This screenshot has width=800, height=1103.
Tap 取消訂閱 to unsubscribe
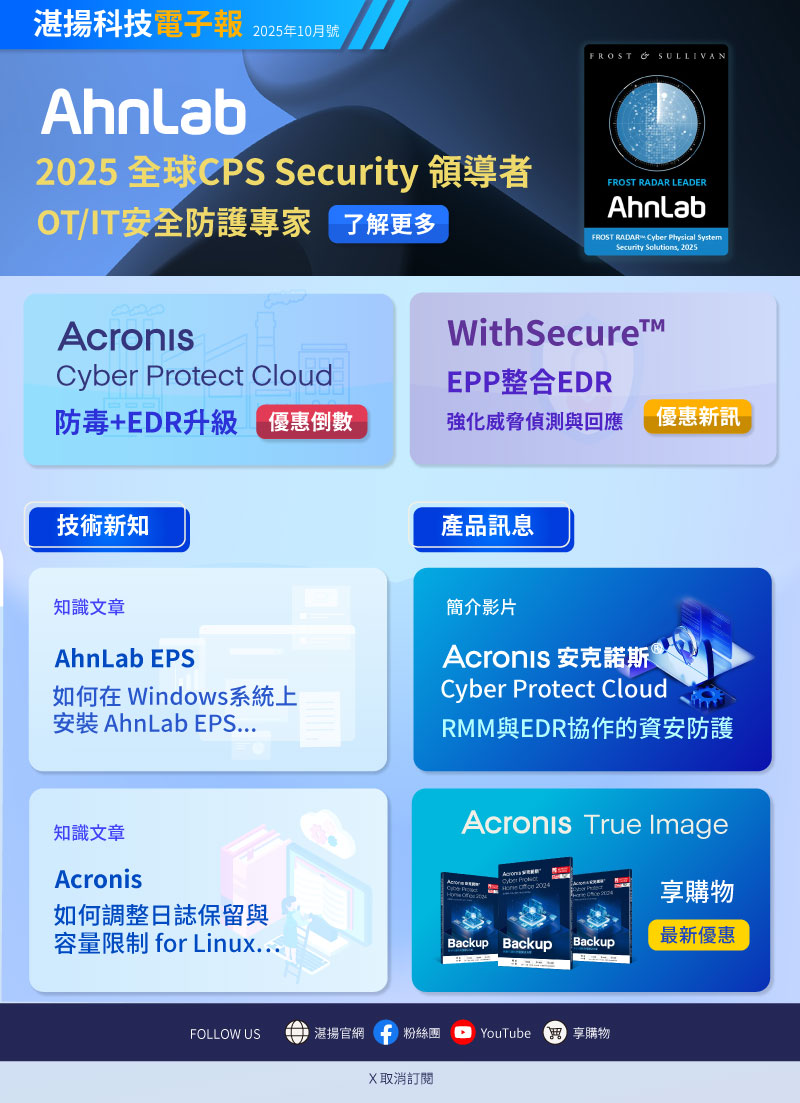point(400,1078)
